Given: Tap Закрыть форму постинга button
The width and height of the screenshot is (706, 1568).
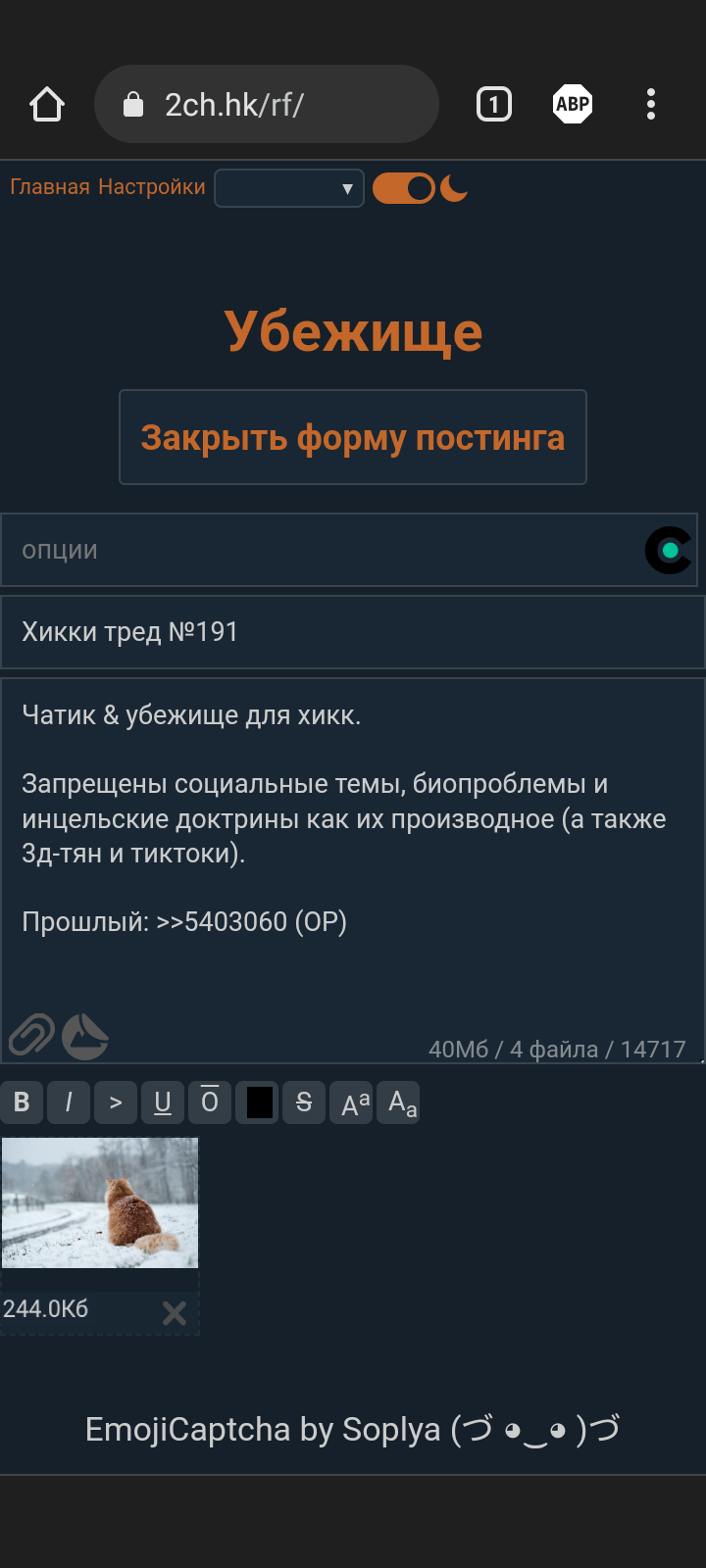Looking at the screenshot, I should pyautogui.click(x=353, y=437).
